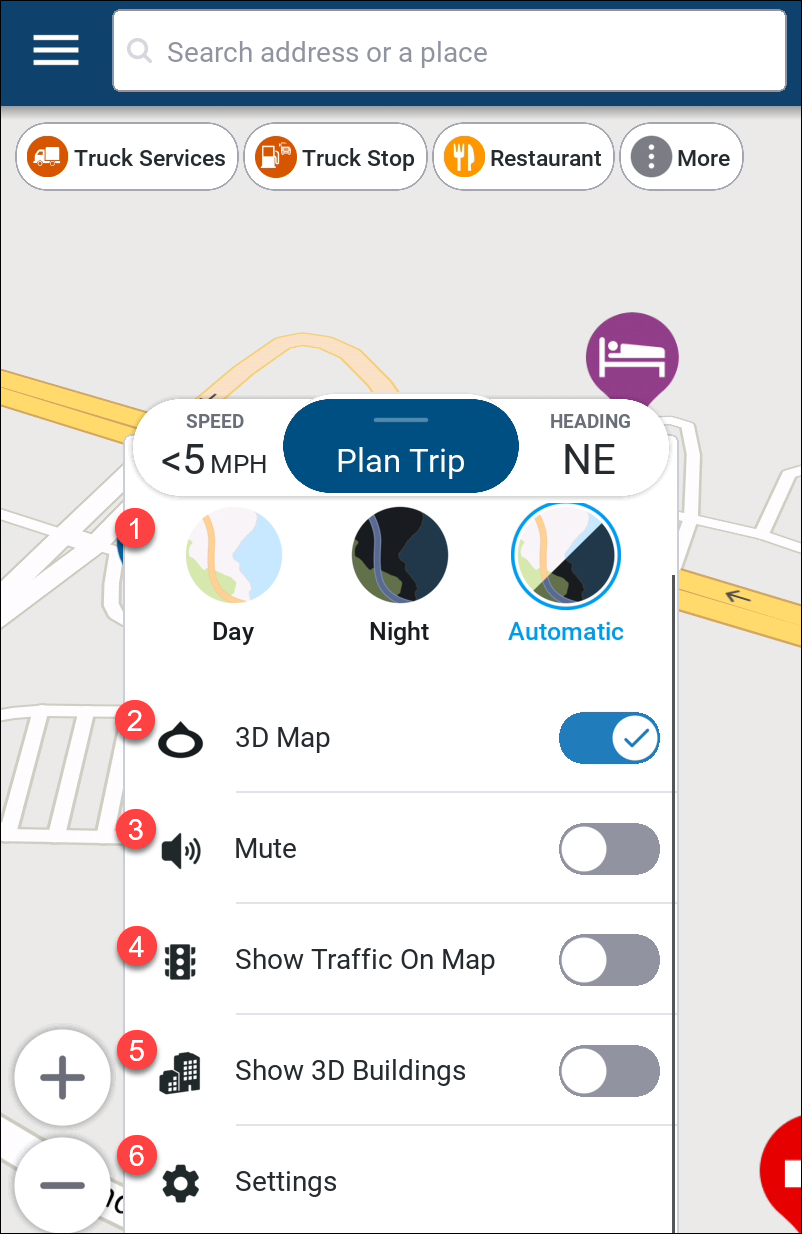
Task: Enable Show 3D Buildings
Action: tap(608, 1072)
